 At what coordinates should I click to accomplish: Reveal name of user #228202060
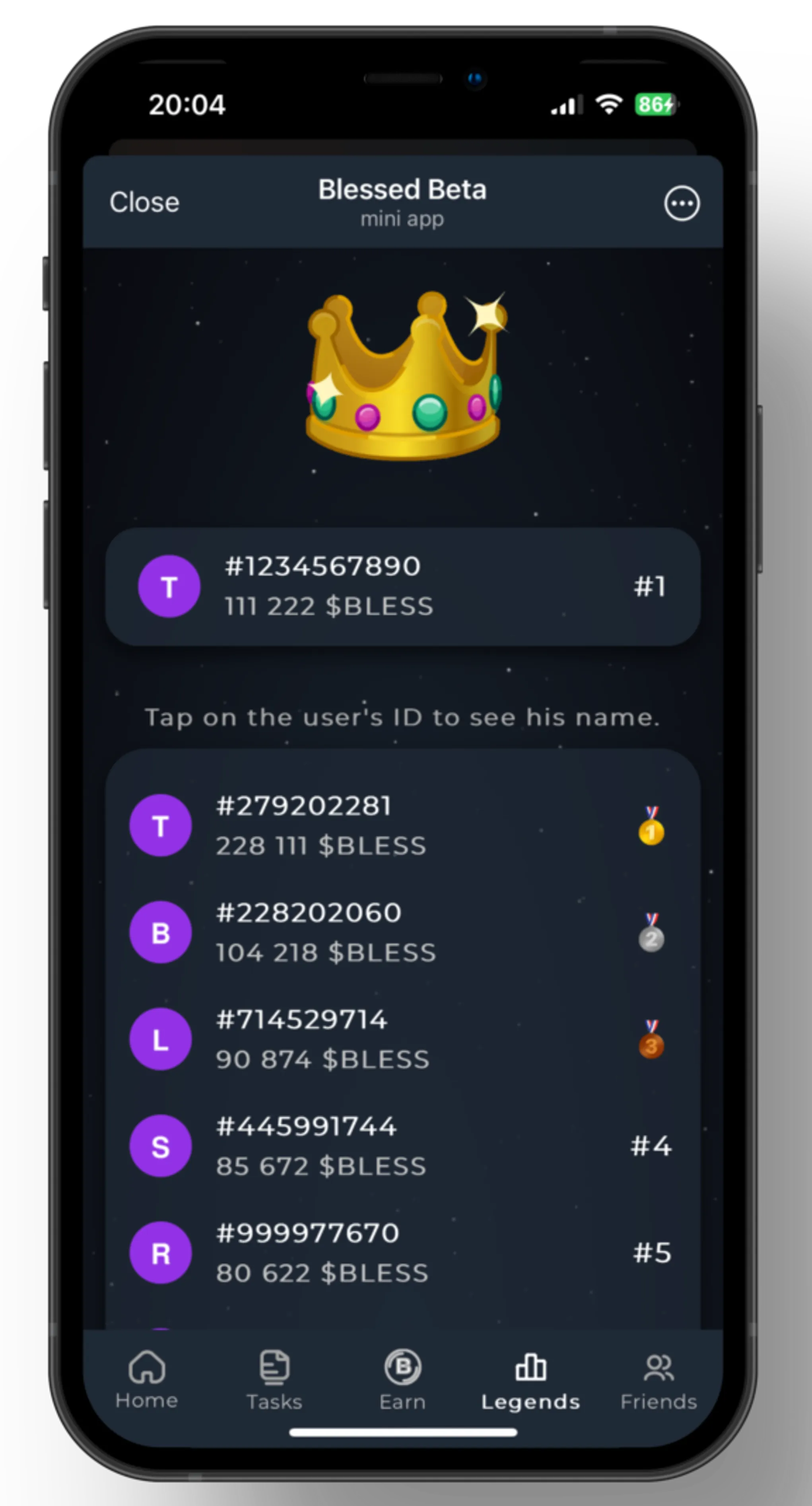point(309,913)
